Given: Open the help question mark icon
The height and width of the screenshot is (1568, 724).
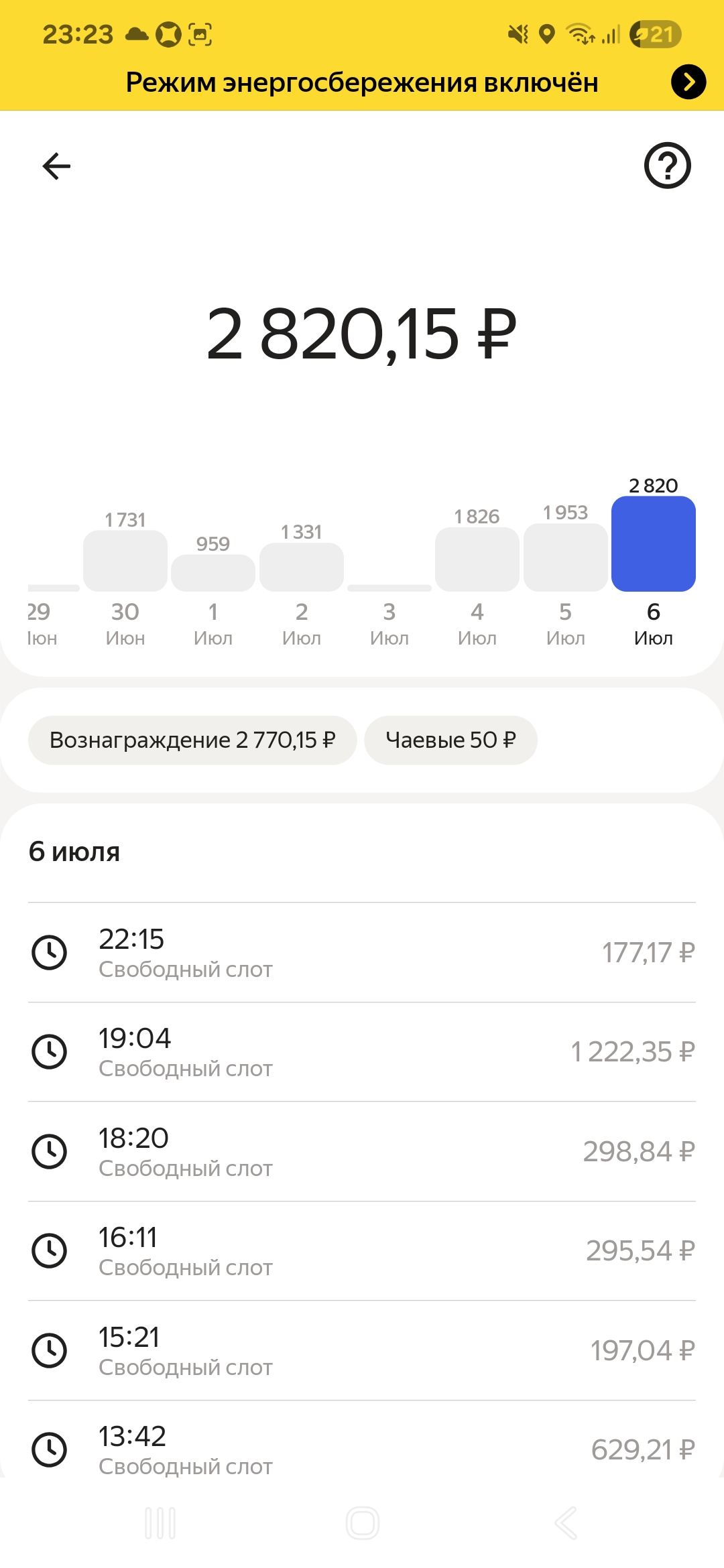Looking at the screenshot, I should click(667, 166).
